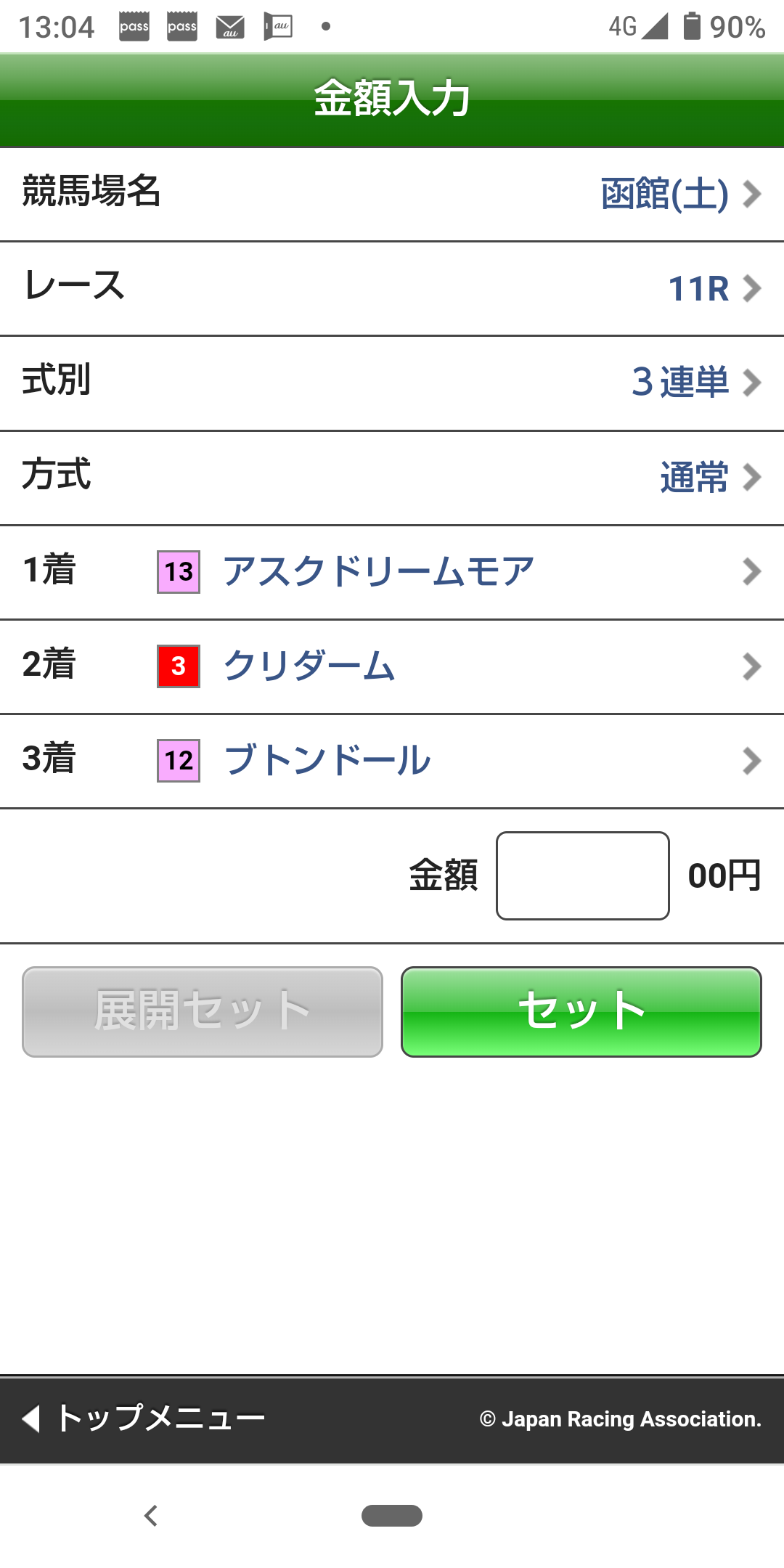Tap the red number 3 badge for クリダーム
The image size is (784, 1568).
[x=178, y=666]
